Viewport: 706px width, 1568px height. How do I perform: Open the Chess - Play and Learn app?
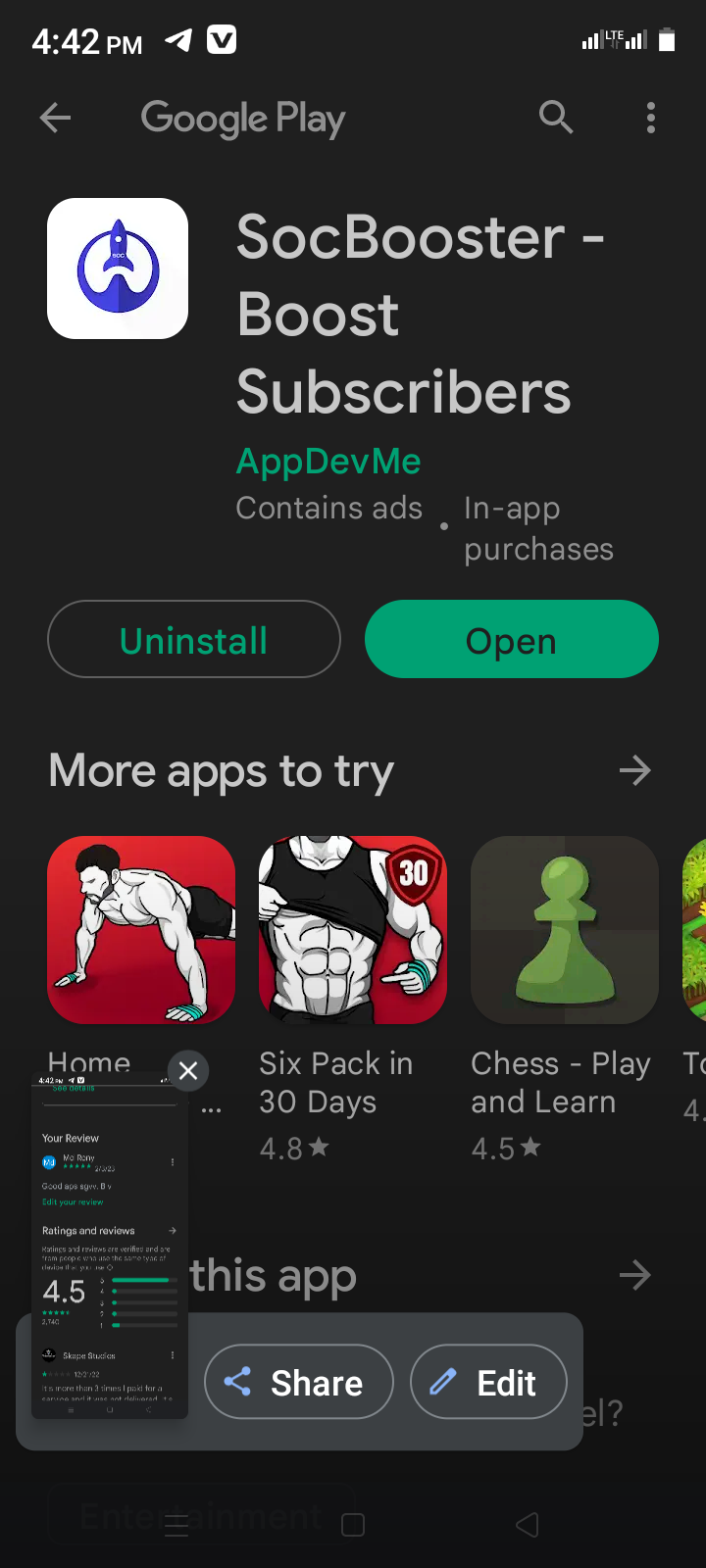[x=564, y=929]
